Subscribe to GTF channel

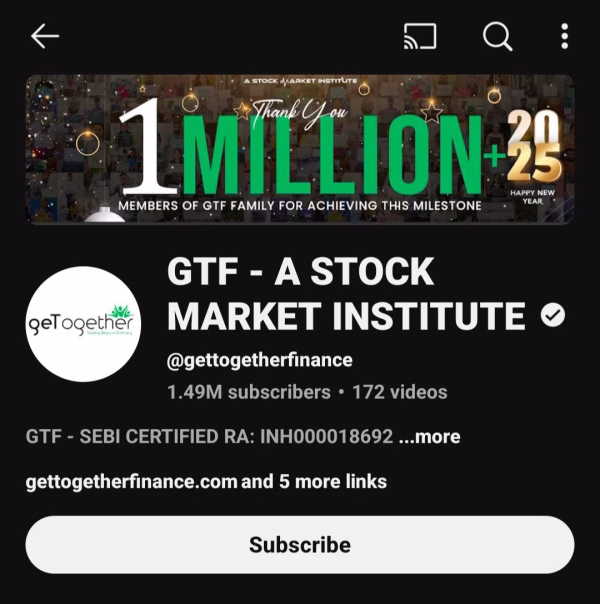pyautogui.click(x=299, y=545)
